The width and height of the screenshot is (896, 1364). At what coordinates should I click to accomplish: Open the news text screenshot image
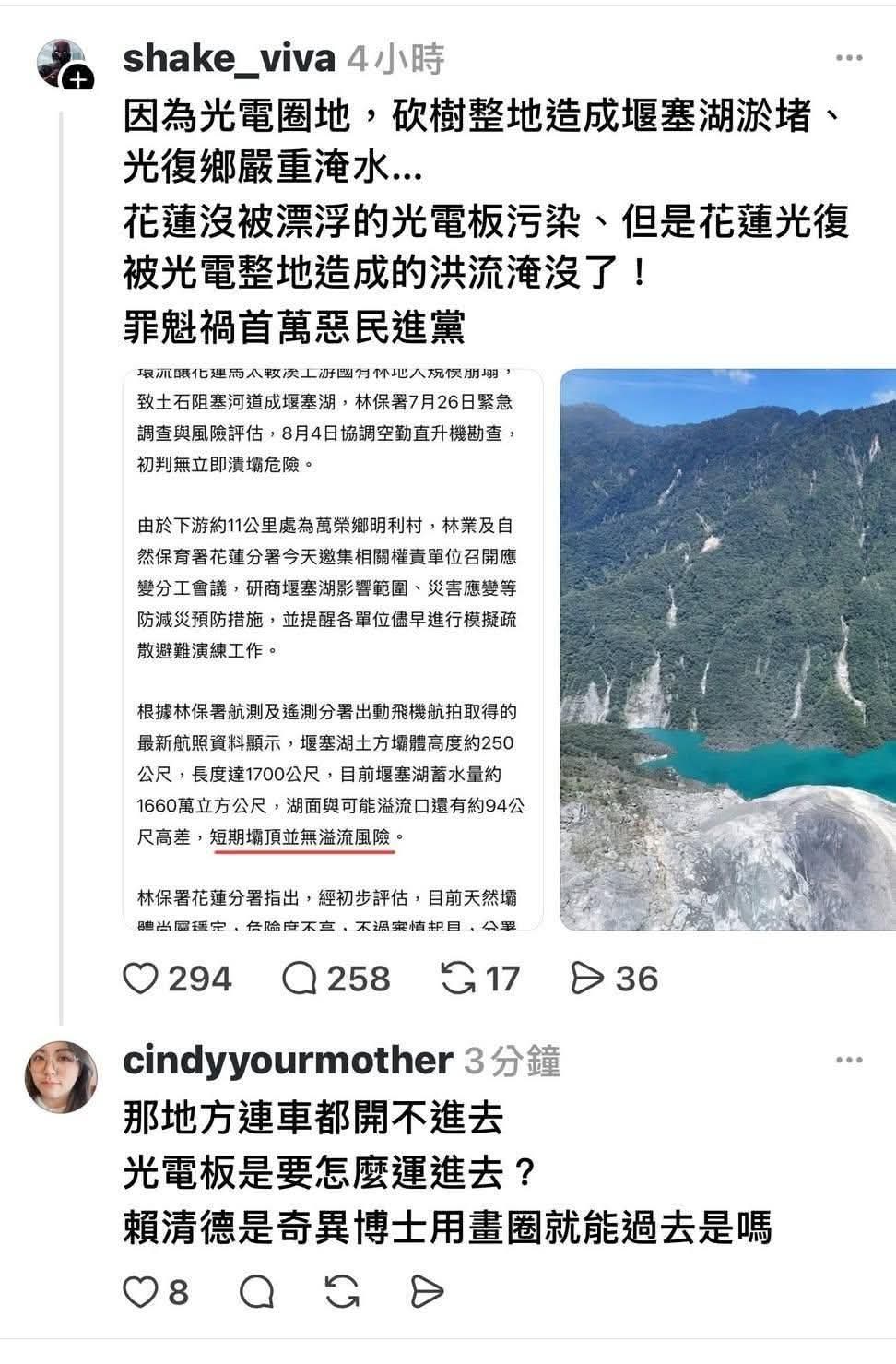point(333,649)
